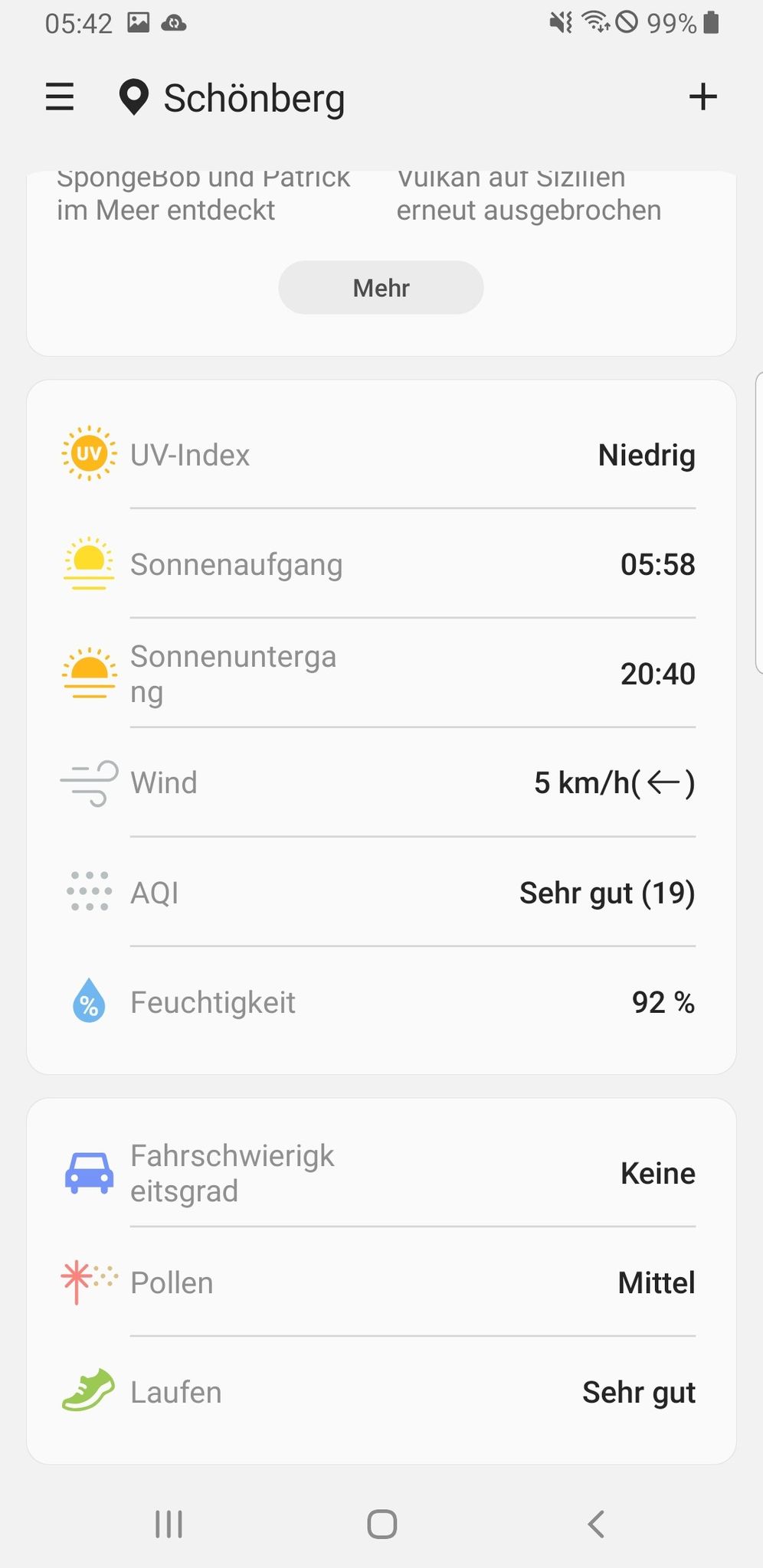Viewport: 763px width, 1568px height.
Task: Go back using system back button
Action: pos(596,1524)
